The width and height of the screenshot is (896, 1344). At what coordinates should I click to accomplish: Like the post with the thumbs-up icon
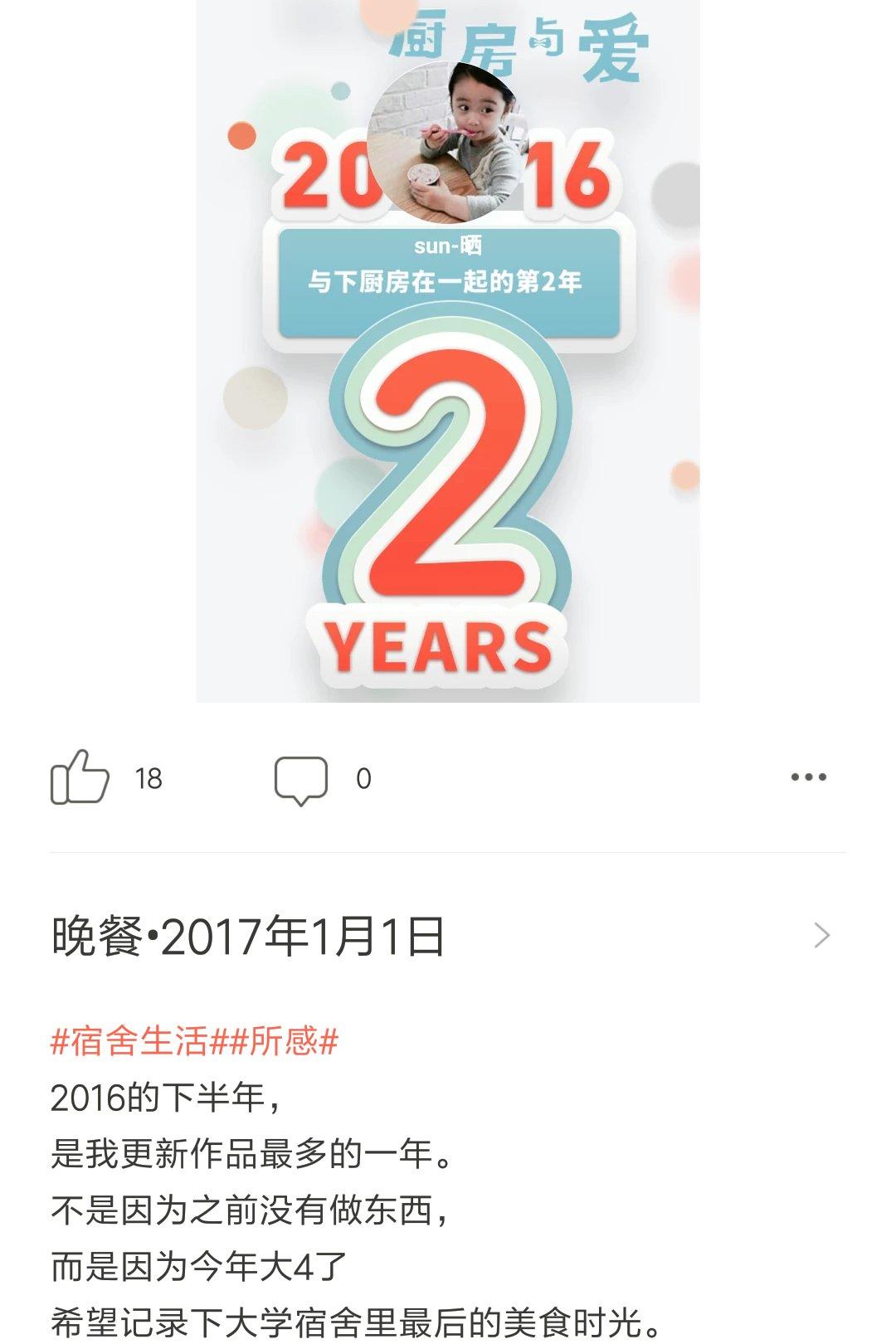pos(80,777)
